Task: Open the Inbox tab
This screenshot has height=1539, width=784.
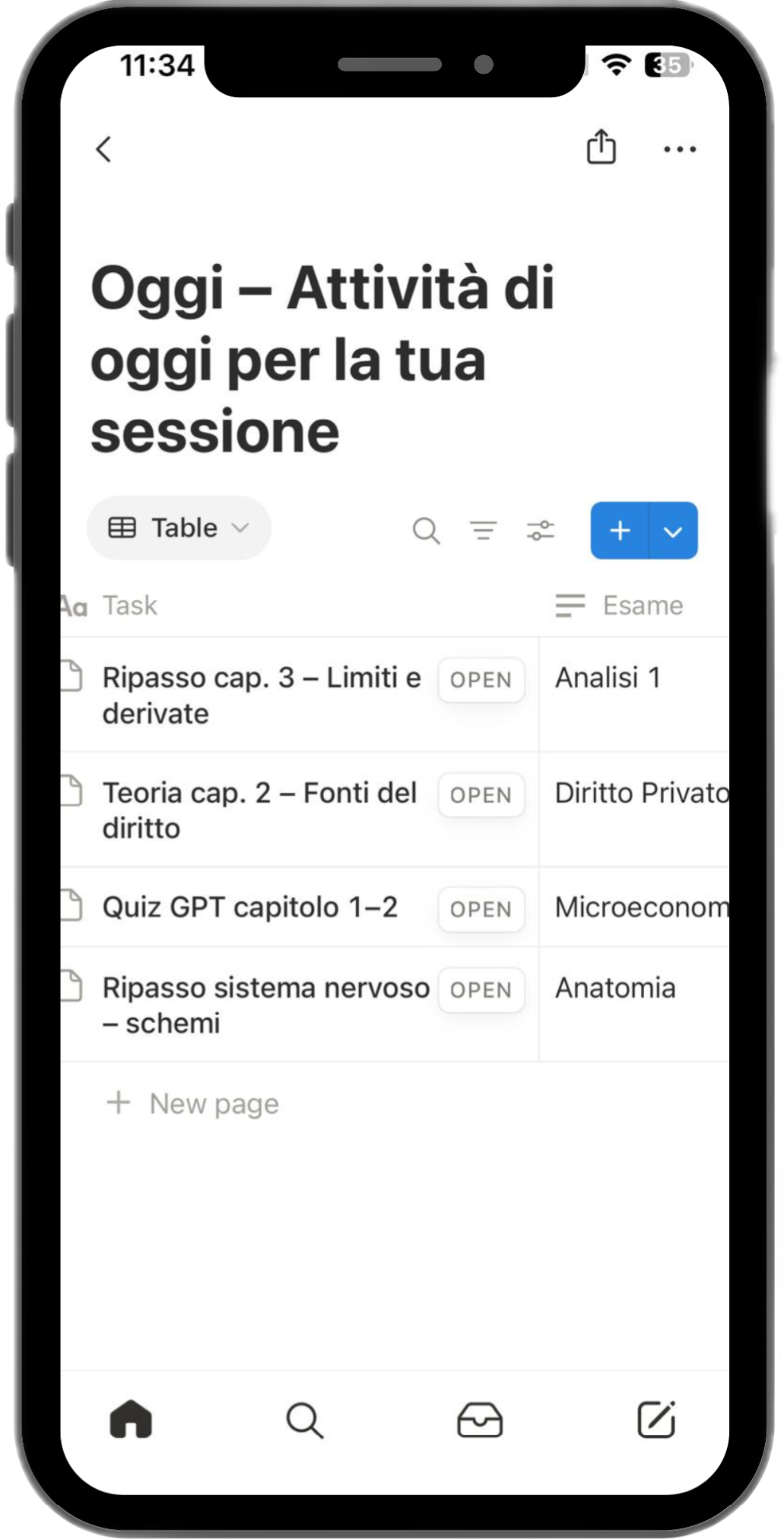Action: [480, 1419]
